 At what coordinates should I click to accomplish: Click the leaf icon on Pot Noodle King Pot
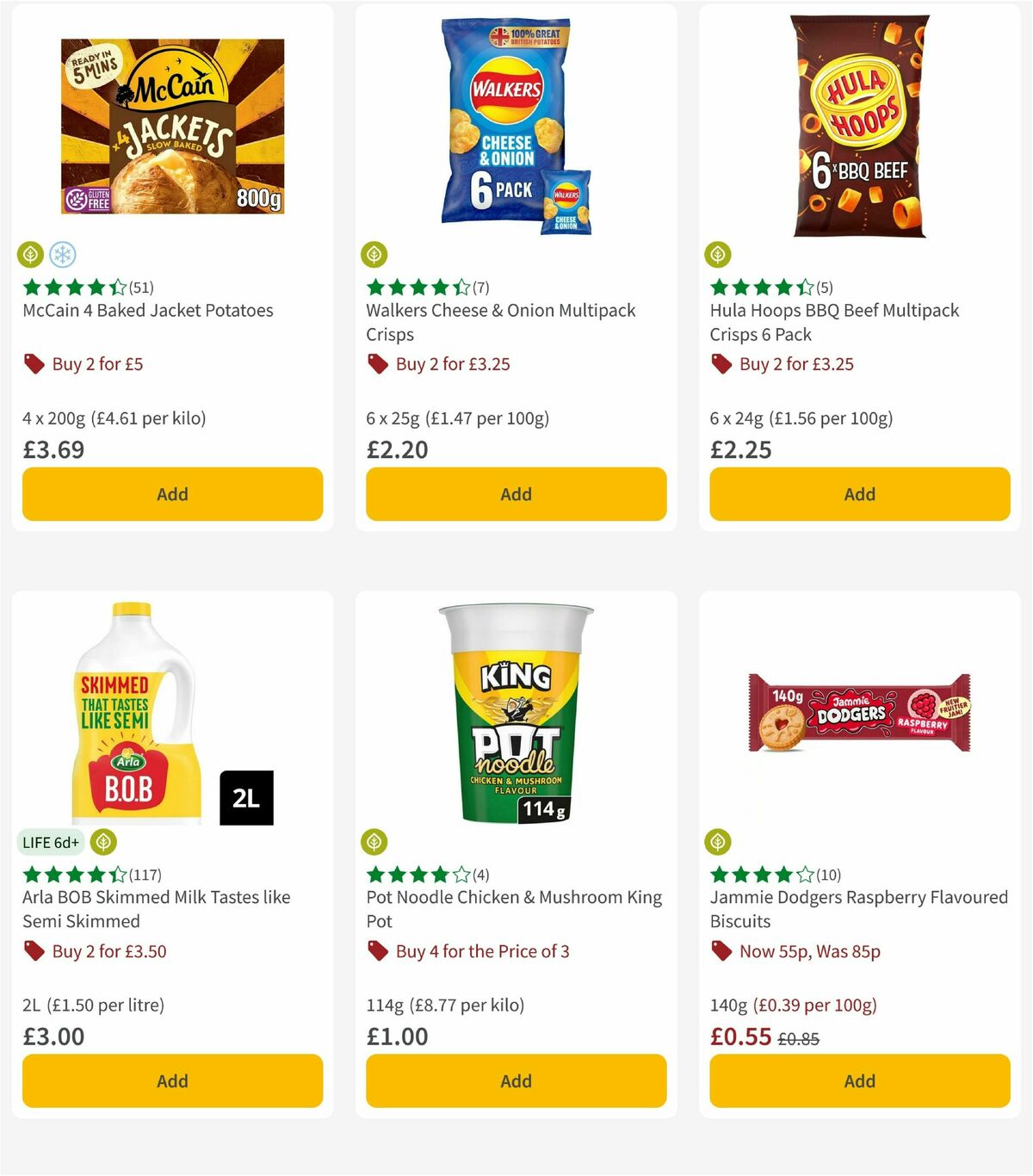374,842
